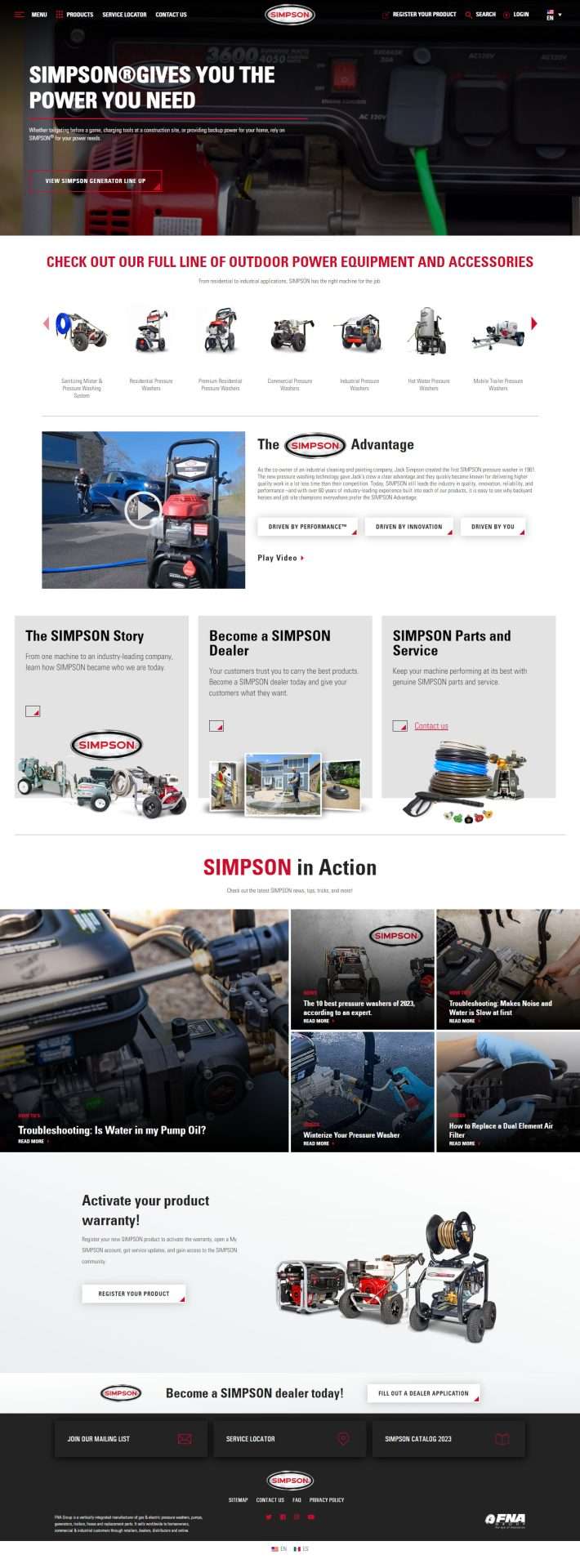The image size is (580, 1568).
Task: Show next products with right carousel arrow
Action: (x=534, y=323)
